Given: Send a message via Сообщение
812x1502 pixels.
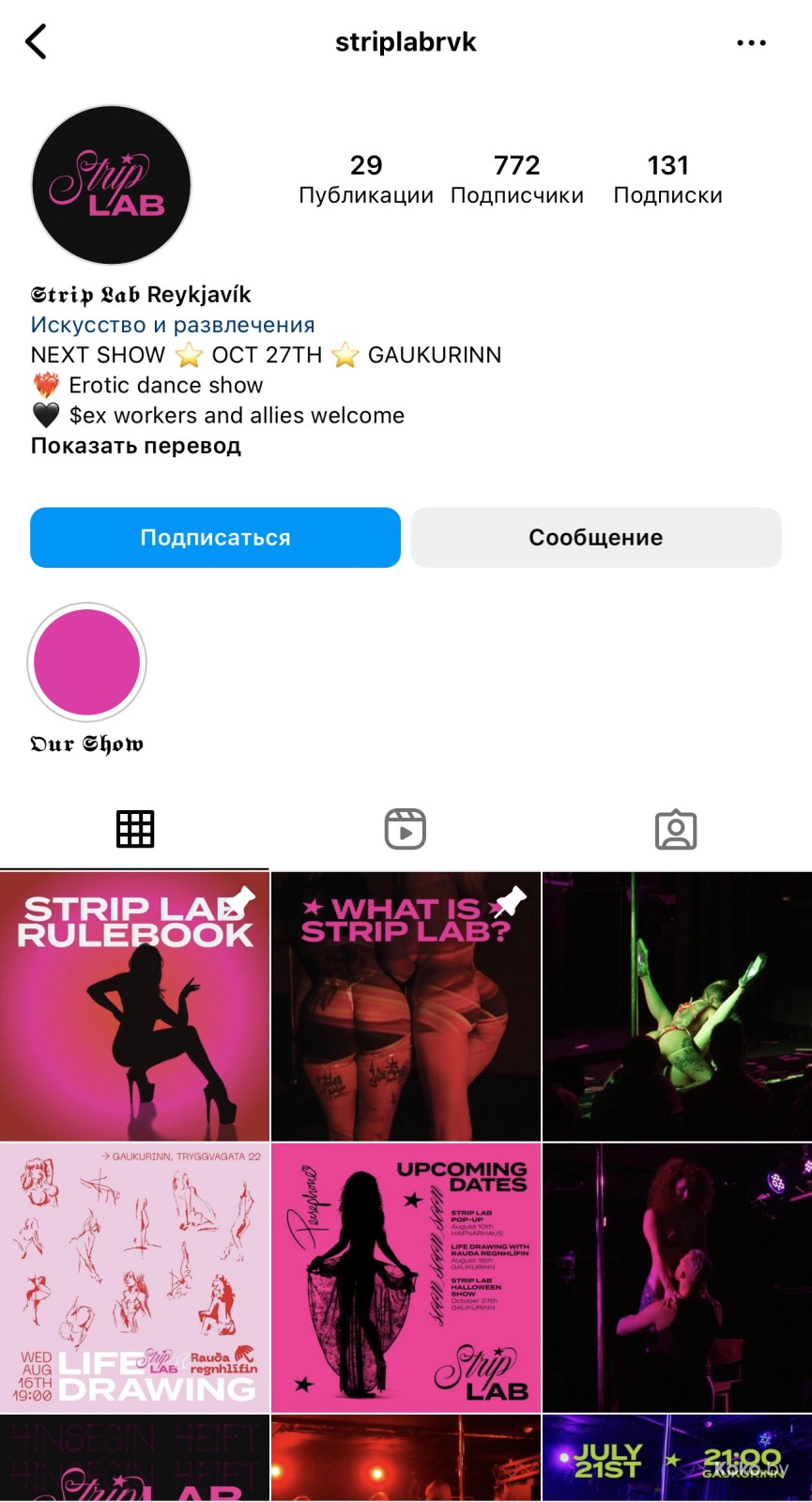Looking at the screenshot, I should pos(595,538).
